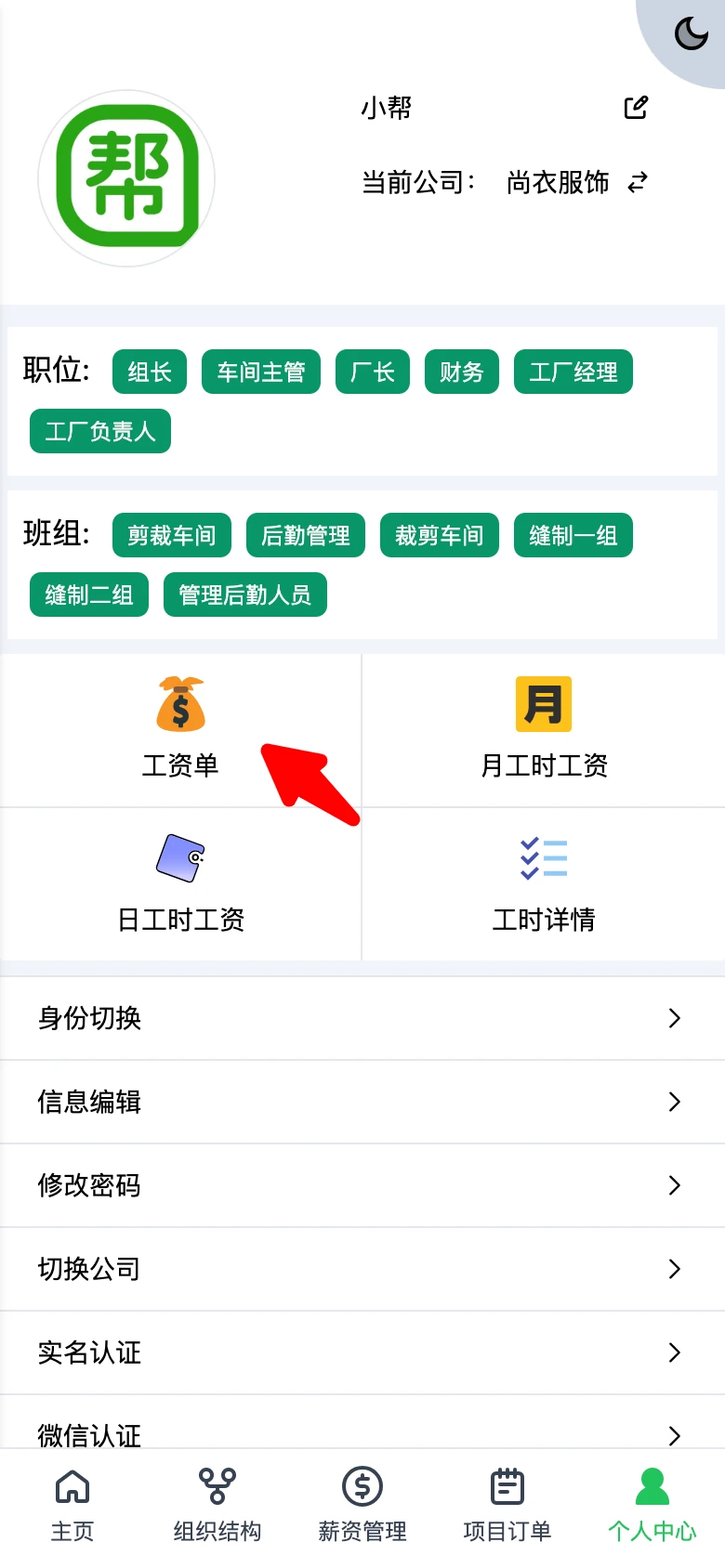Viewport: 725px width, 1568px height.
Task: Tap the yellow 月 calendar icon for 月工时工资
Action: click(x=543, y=704)
